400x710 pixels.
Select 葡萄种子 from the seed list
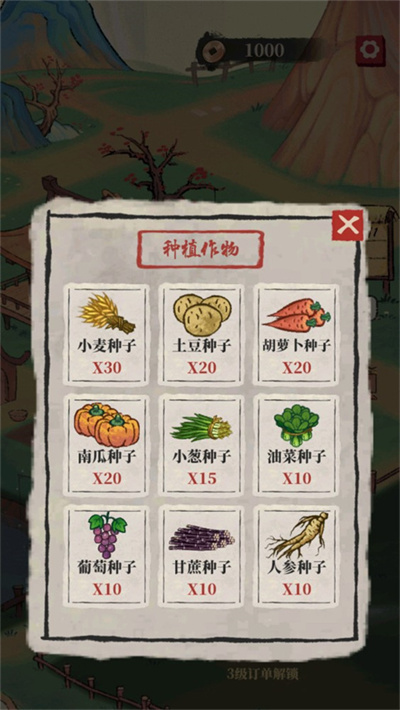point(107,556)
